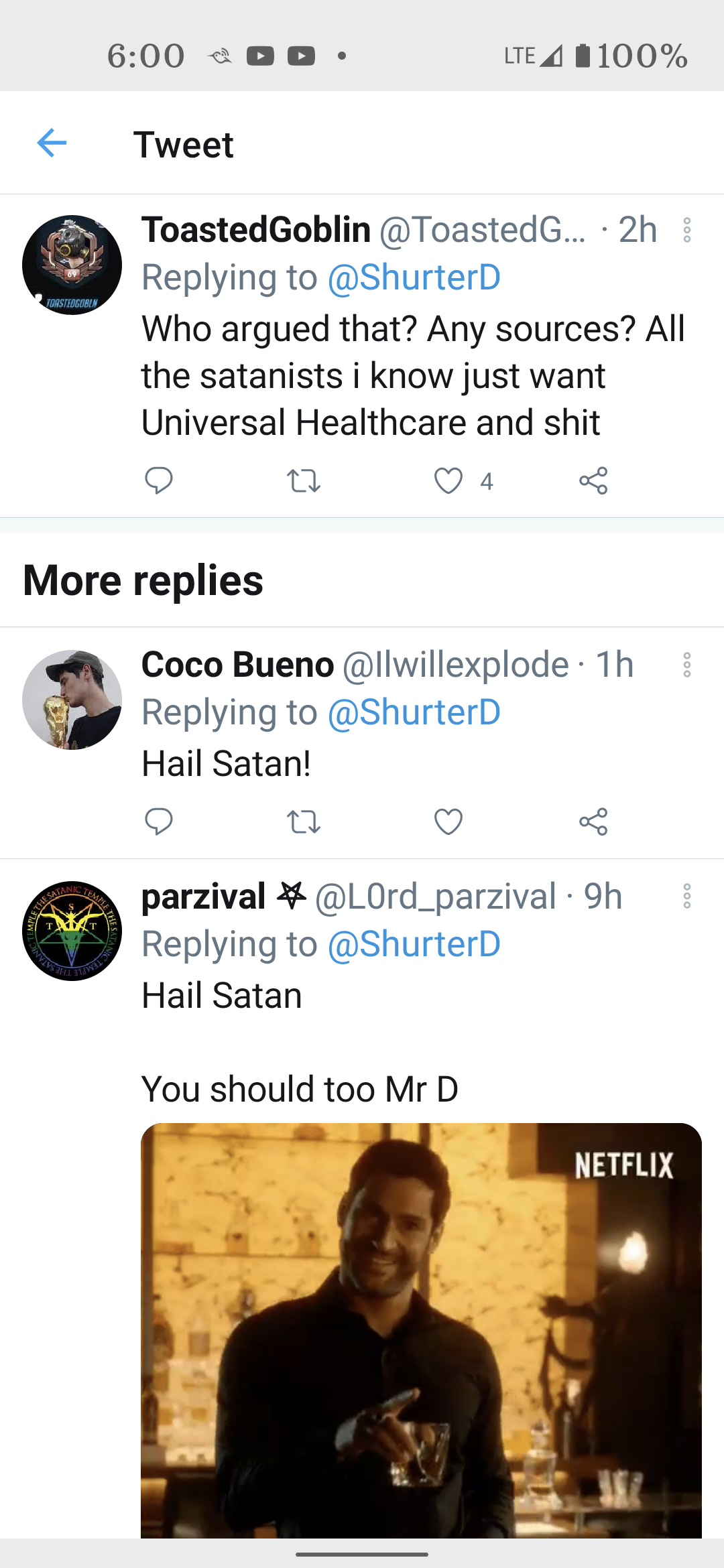Open the Netflix GIF in parzival's tweet
Viewport: 724px width, 1568px height.
point(421,1330)
